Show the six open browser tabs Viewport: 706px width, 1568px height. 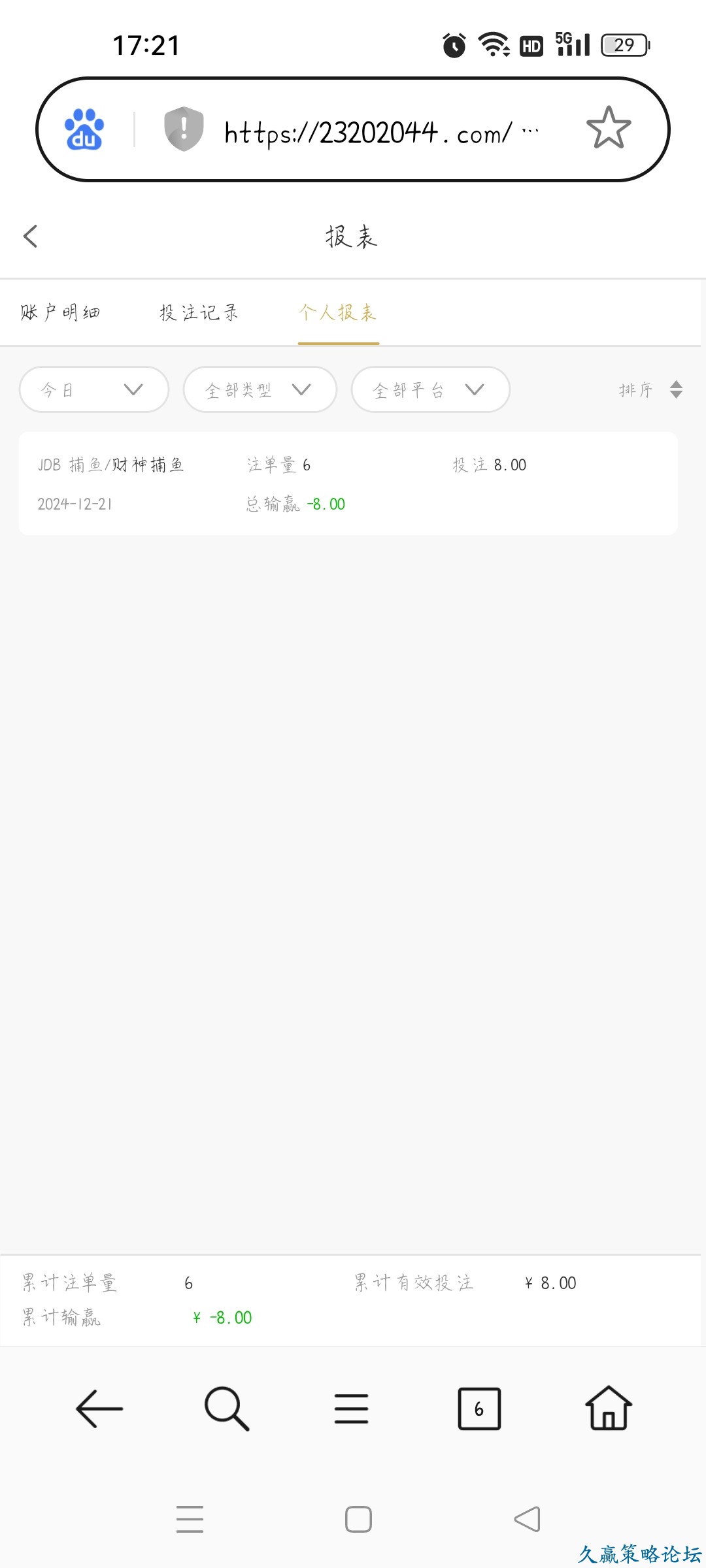click(479, 1409)
